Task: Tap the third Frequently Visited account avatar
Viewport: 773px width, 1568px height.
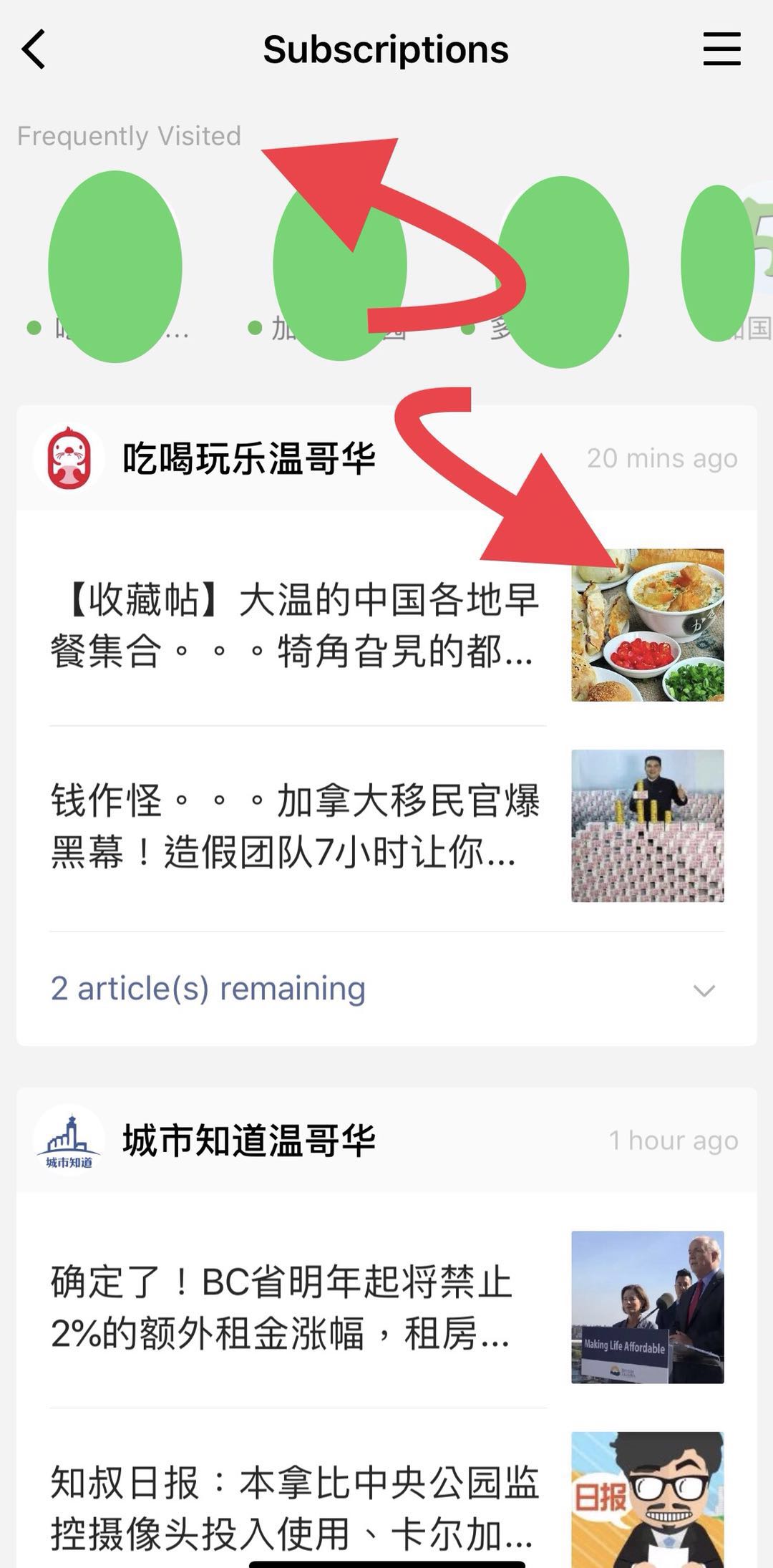Action: [565, 268]
